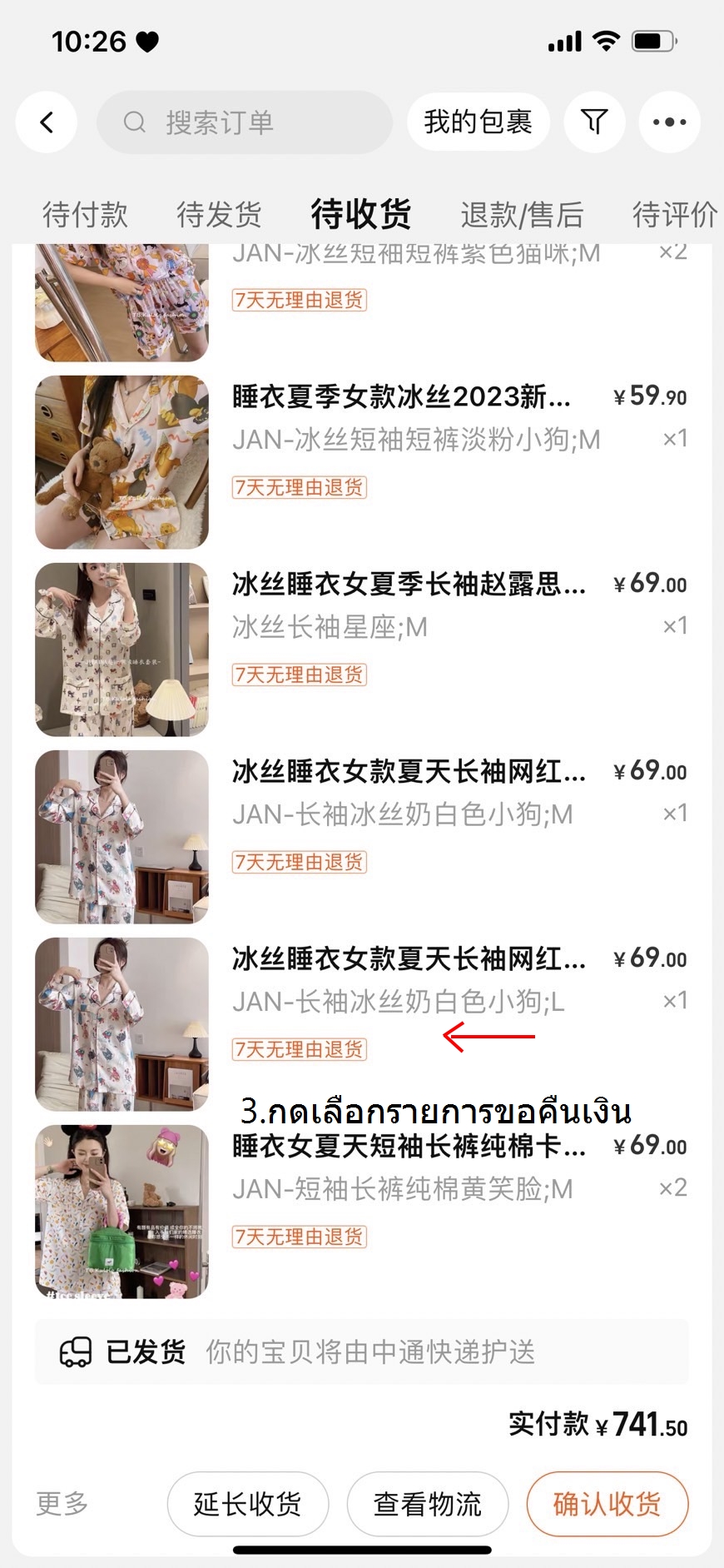Screen dimensions: 724x1568
Task: Switch to the 待发货 tab
Action: point(219,215)
